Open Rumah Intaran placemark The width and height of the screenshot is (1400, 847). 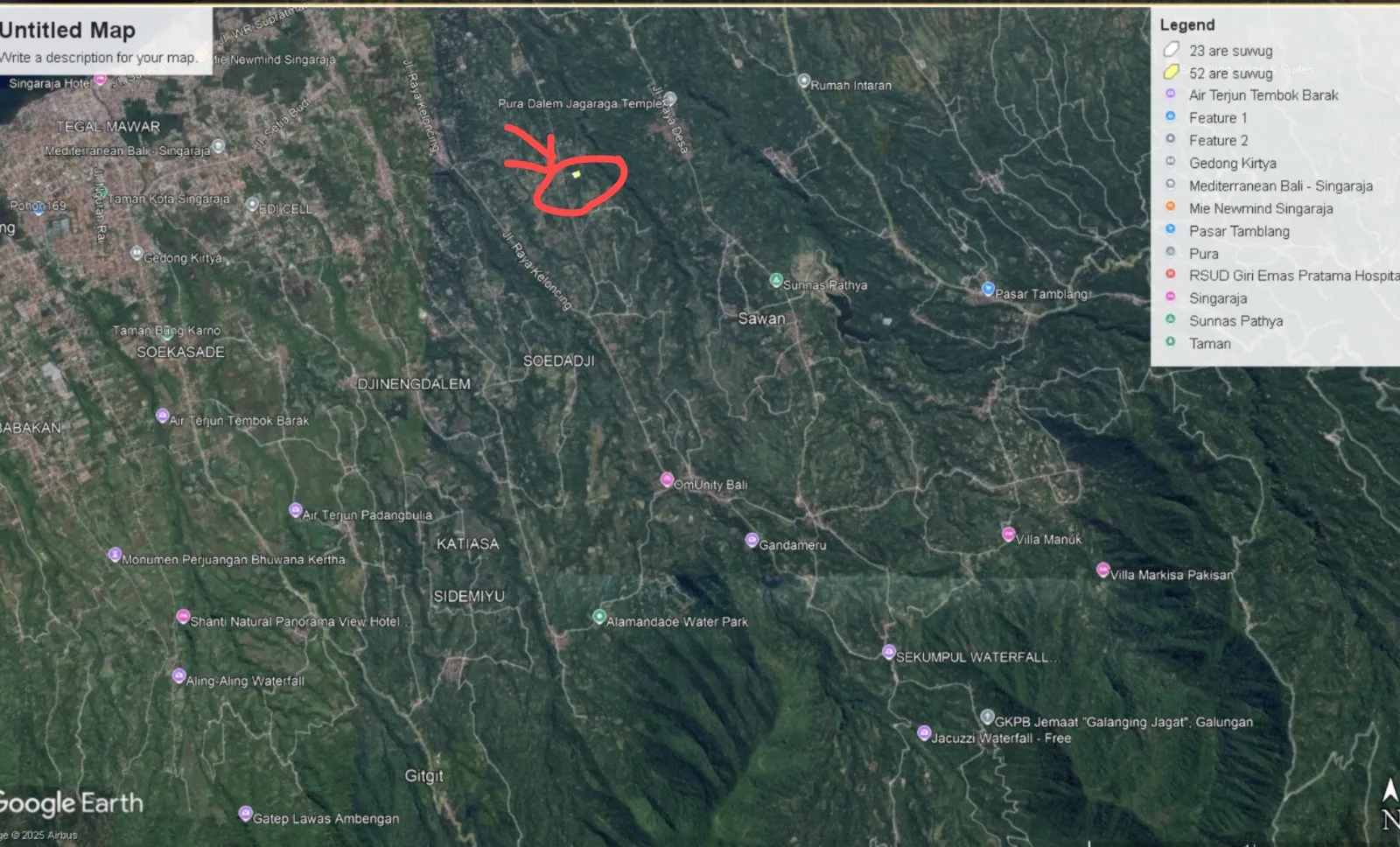(804, 81)
